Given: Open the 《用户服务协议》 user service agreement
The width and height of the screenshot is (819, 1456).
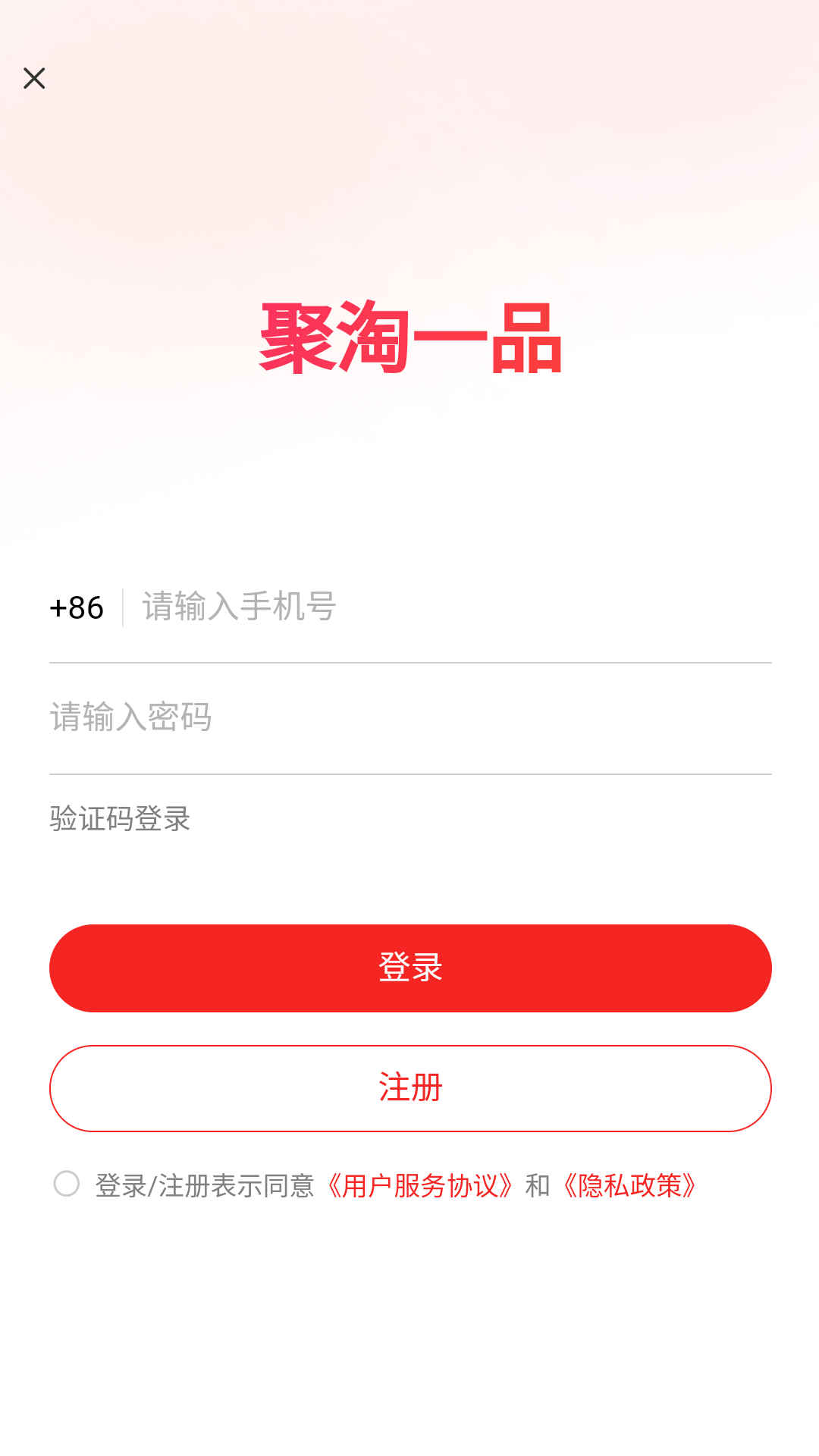Looking at the screenshot, I should 422,1181.
